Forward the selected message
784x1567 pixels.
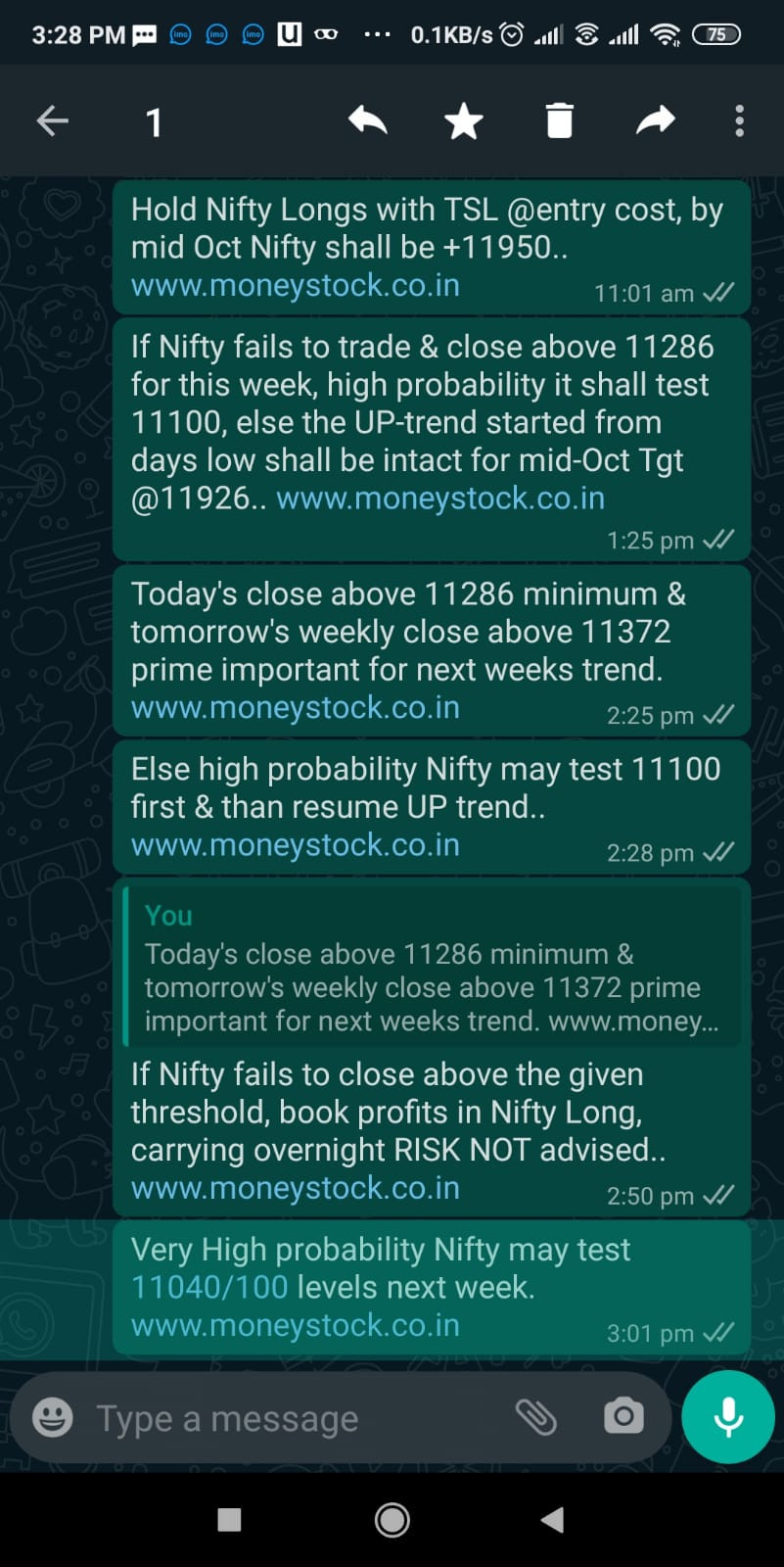pos(656,120)
